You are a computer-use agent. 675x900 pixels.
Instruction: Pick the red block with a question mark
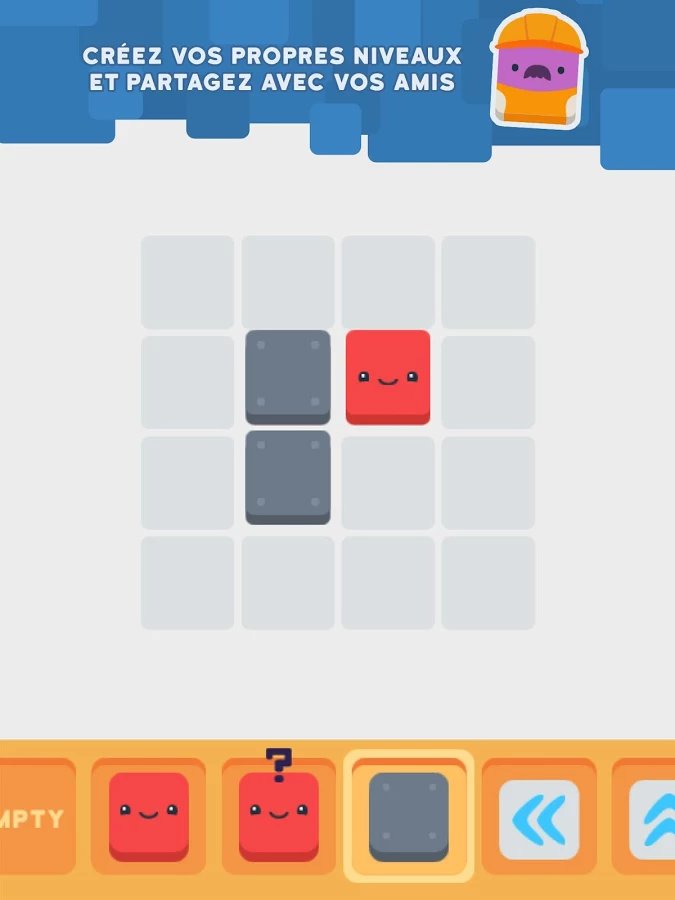[x=278, y=816]
